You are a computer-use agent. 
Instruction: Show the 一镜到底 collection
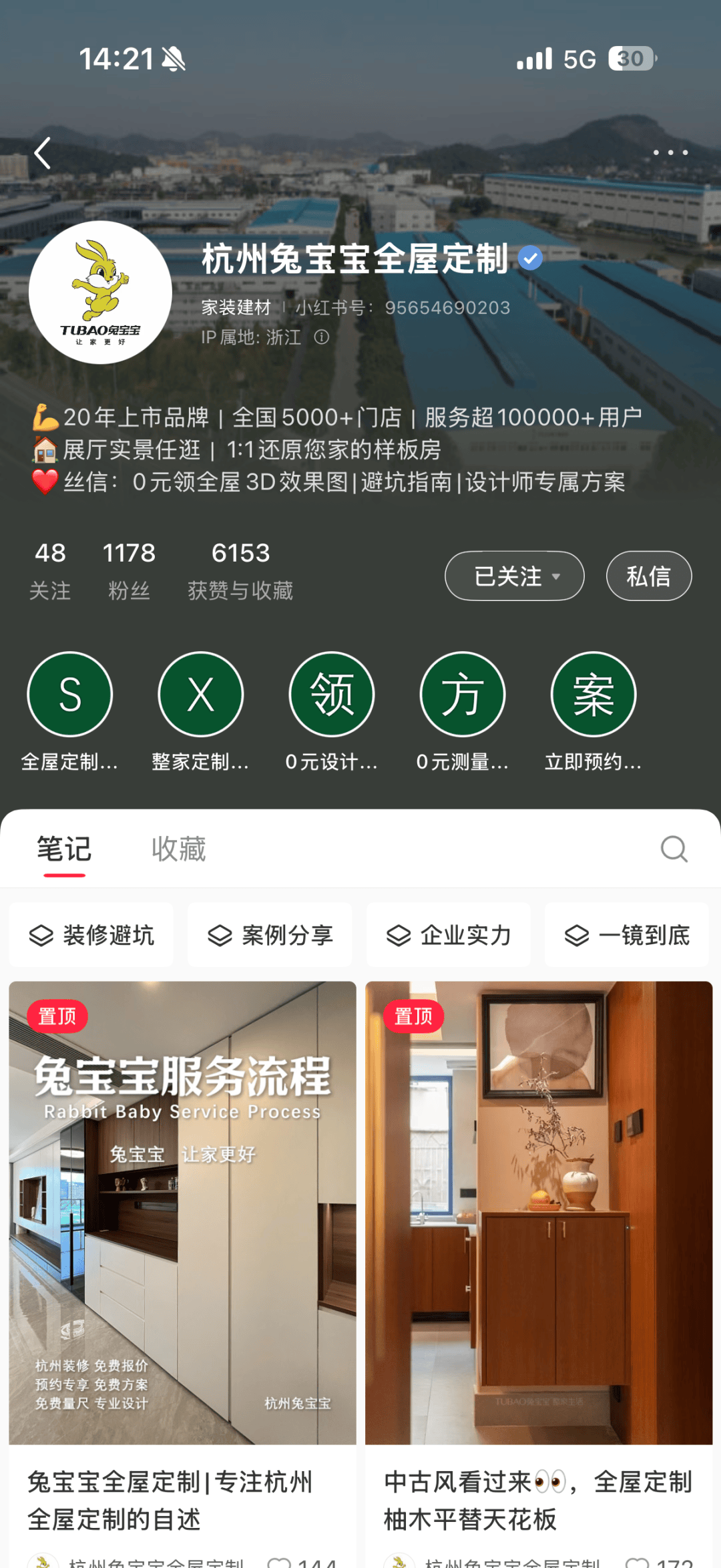coord(627,935)
